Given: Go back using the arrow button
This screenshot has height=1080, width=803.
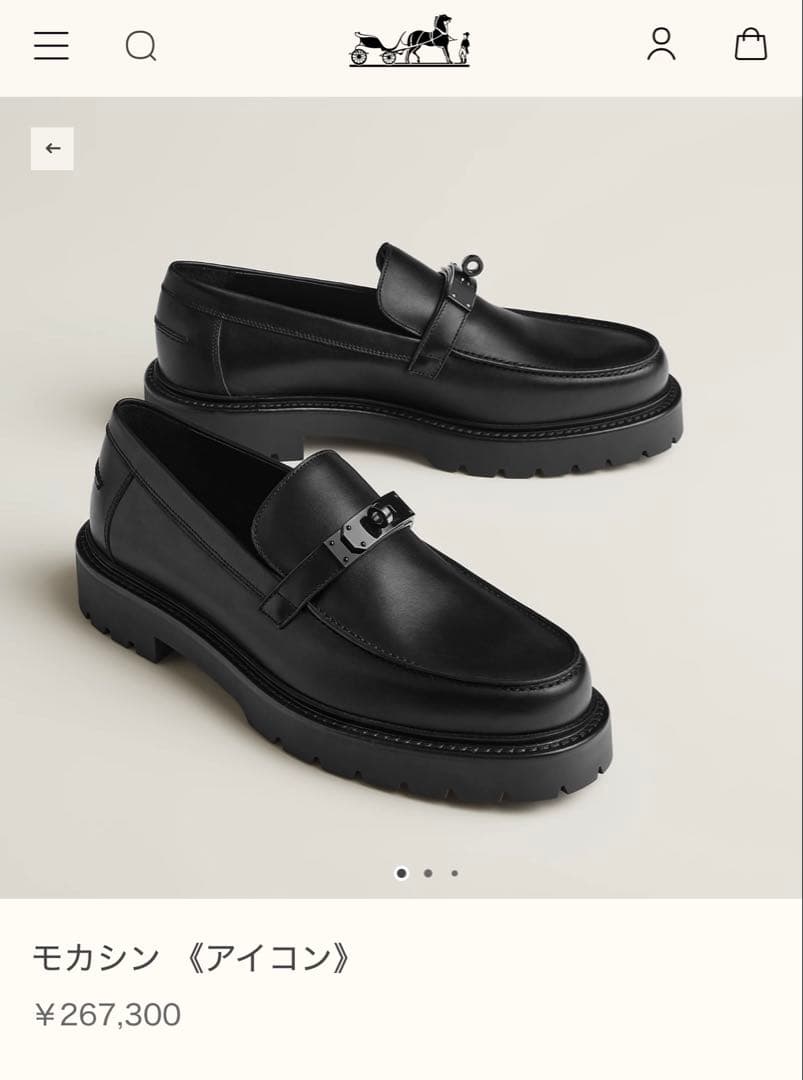Looking at the screenshot, I should (x=53, y=147).
